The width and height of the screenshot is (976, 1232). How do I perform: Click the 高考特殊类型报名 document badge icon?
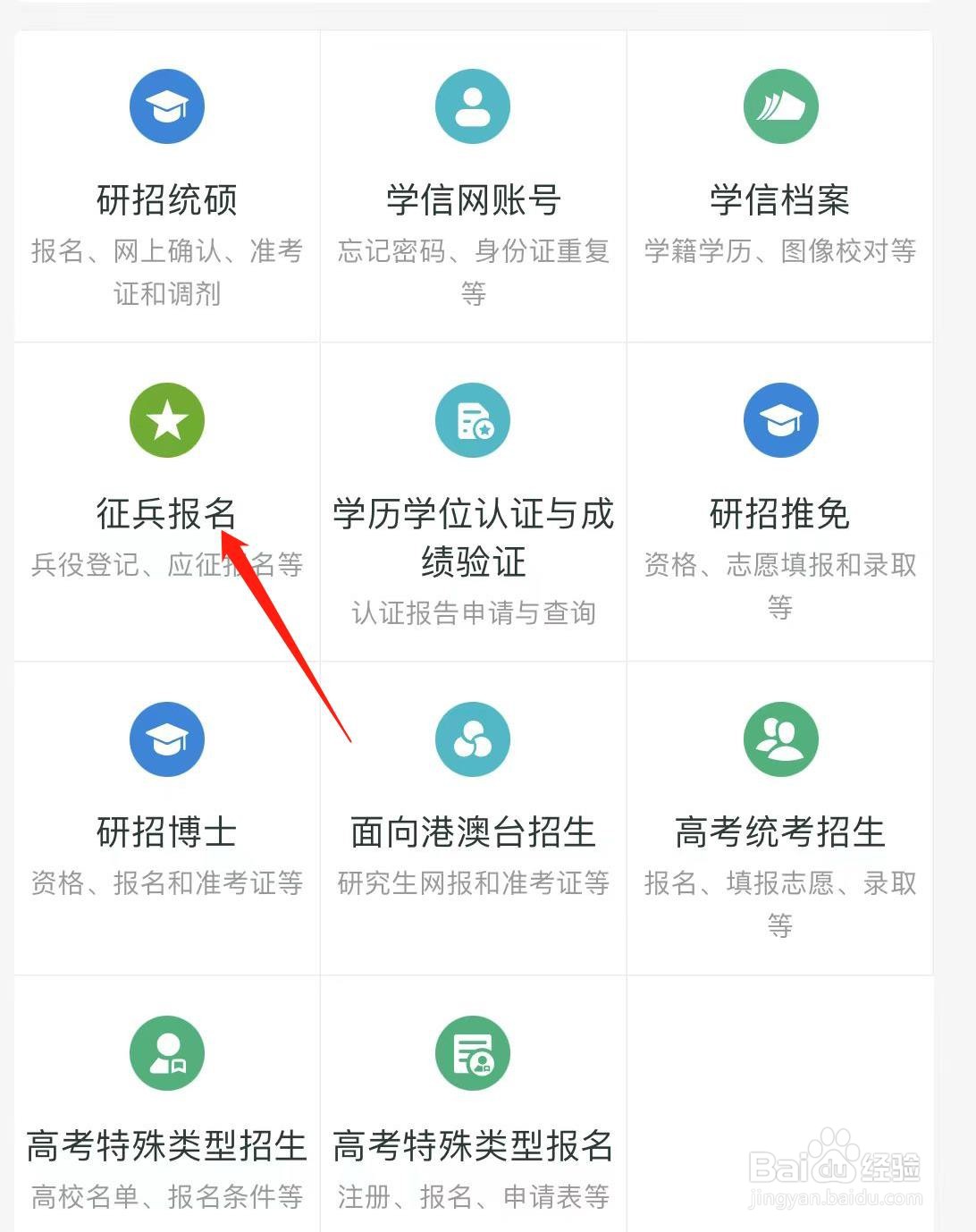(x=473, y=1052)
